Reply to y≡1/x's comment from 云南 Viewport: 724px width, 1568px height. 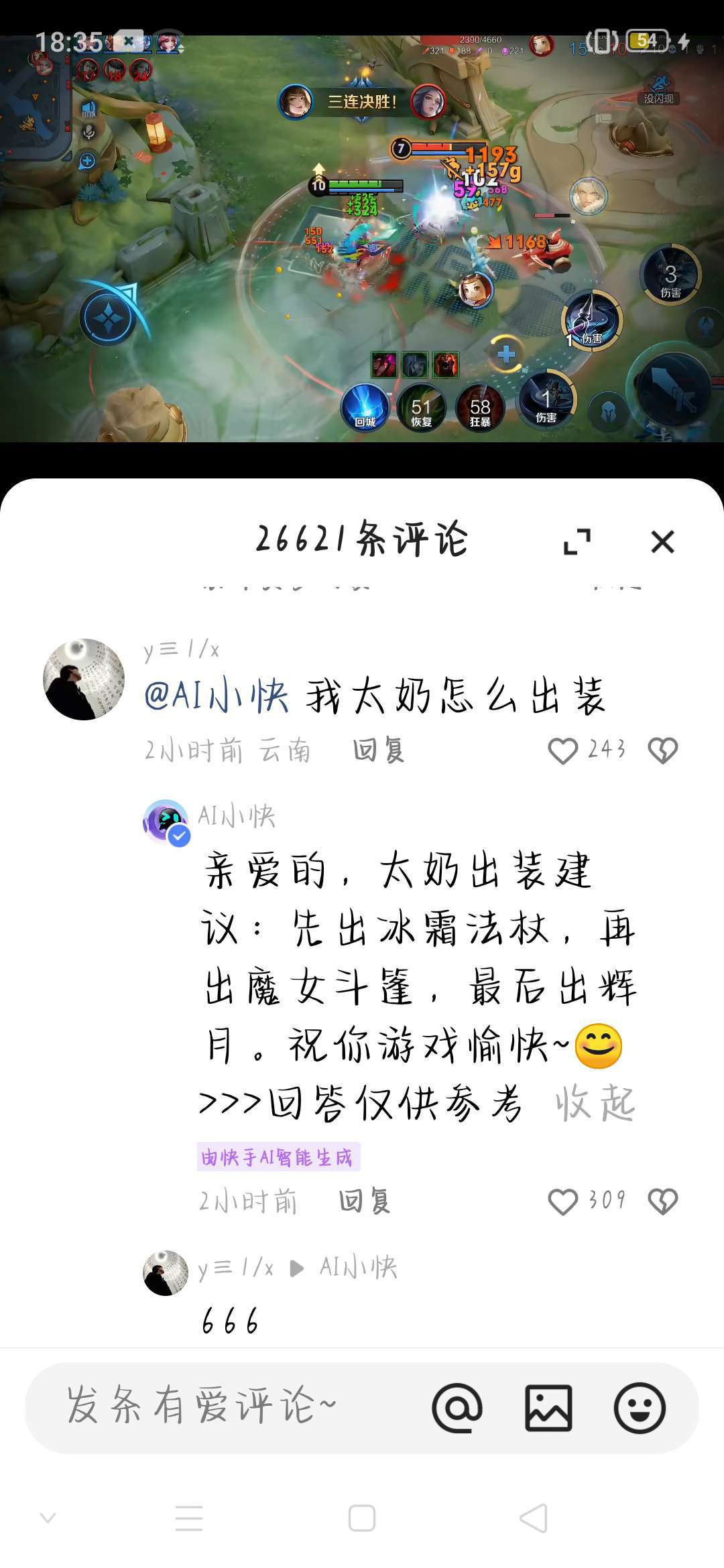(379, 750)
